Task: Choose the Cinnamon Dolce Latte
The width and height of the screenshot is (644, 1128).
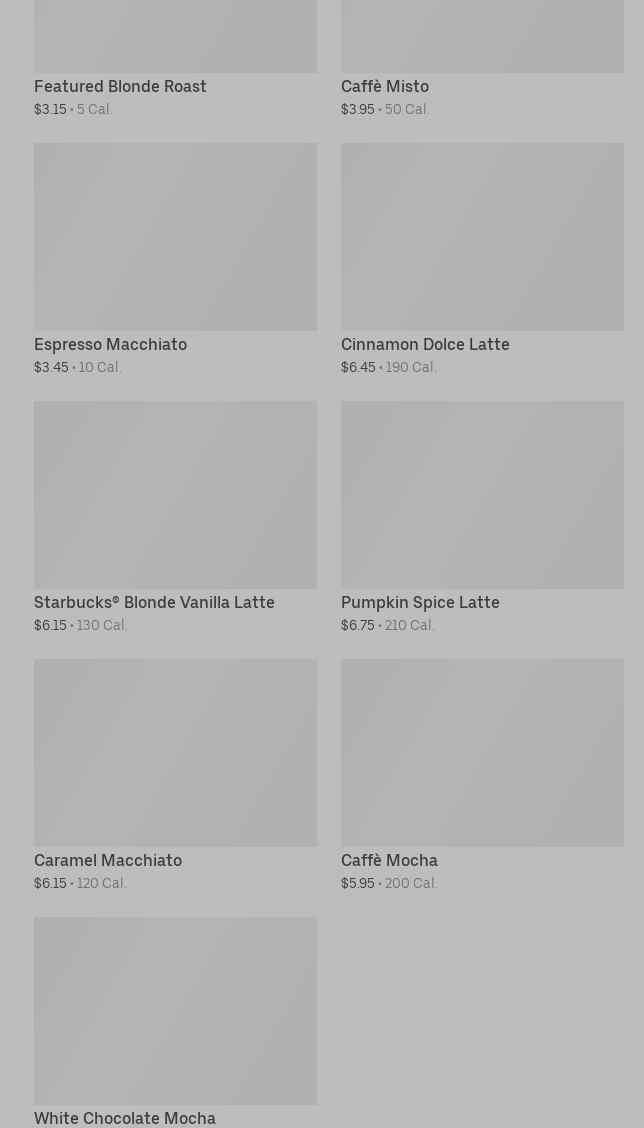Action: tap(482, 260)
